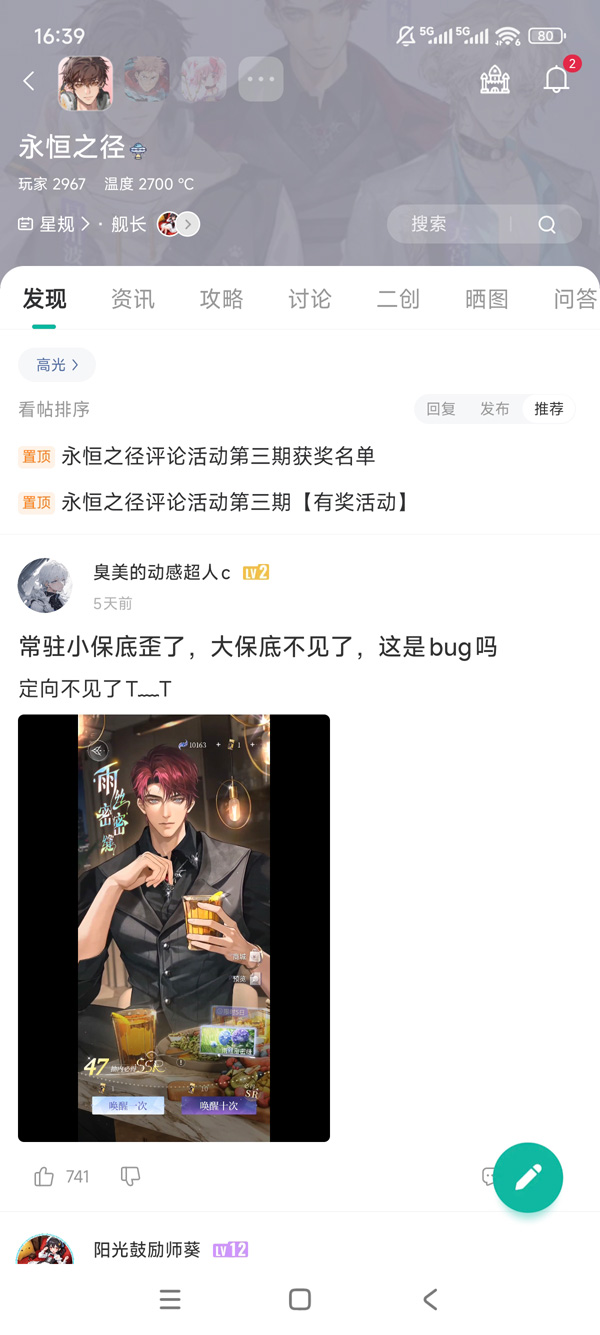Screen dimensions: 600x1335
Task: Open the notifications bell
Action: pos(556,80)
